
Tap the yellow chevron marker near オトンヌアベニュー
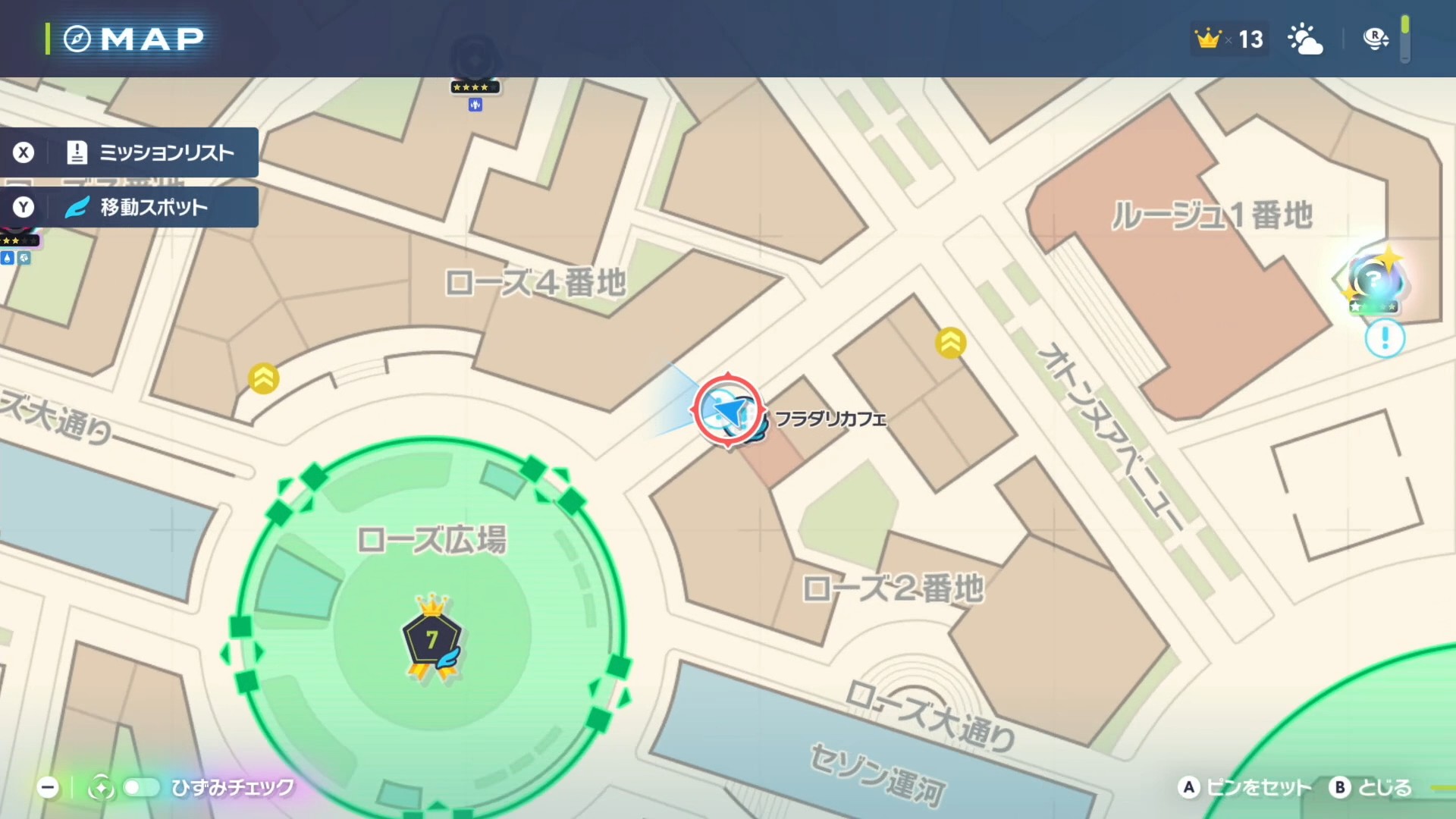click(x=950, y=343)
